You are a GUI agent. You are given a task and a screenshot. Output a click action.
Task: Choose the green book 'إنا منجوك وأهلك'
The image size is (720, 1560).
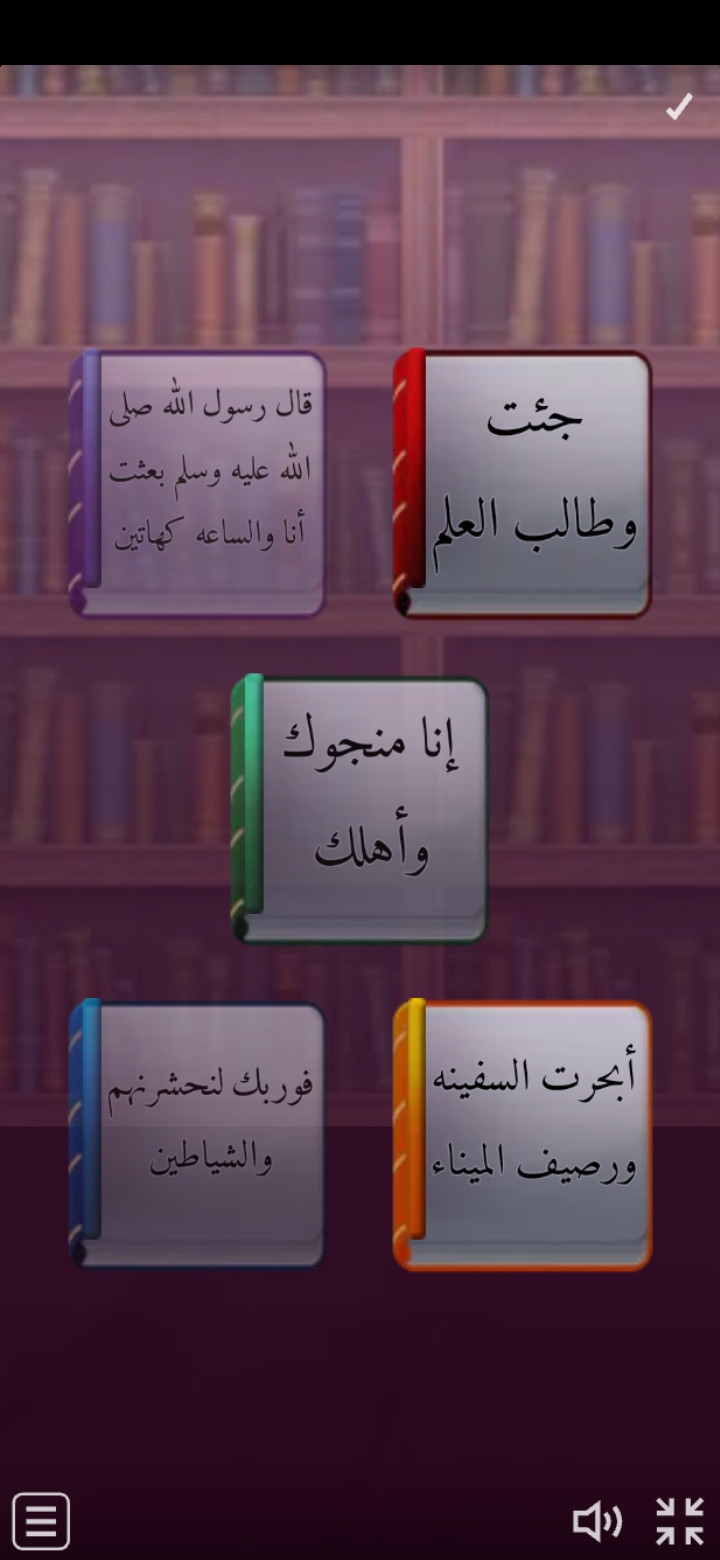pos(360,809)
